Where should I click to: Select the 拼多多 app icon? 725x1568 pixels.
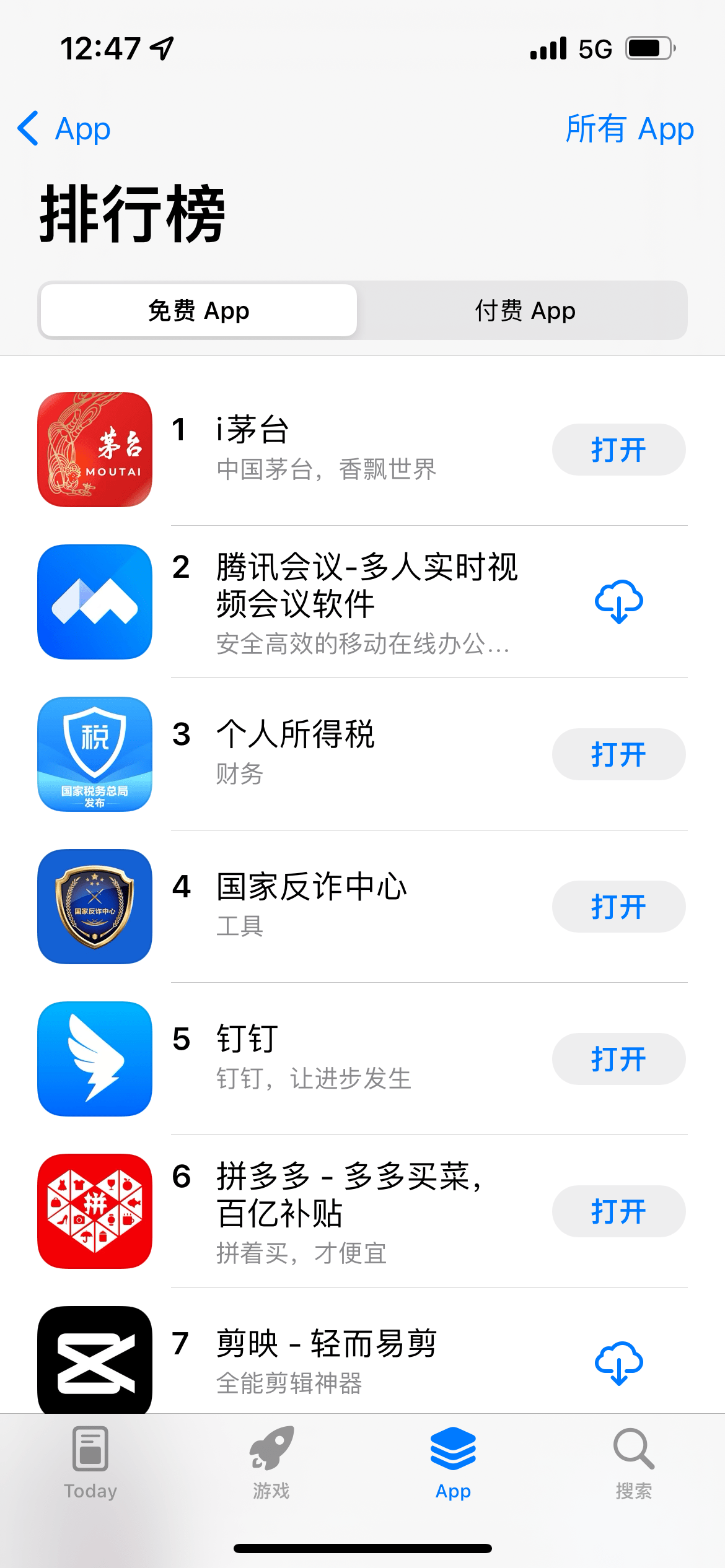tap(94, 1211)
